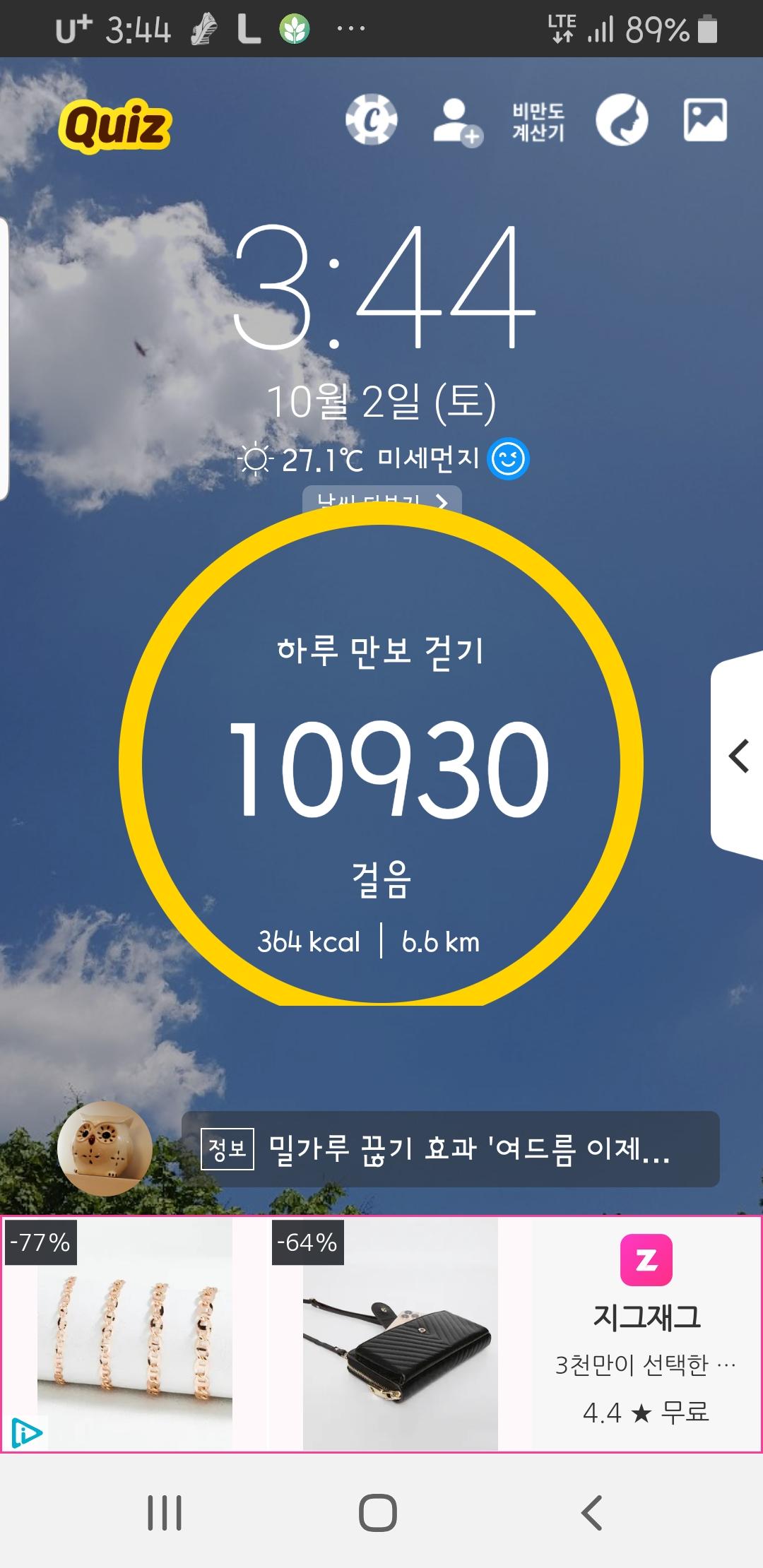Open the Quiz button
Screen dimensions: 763x1568
click(x=115, y=126)
